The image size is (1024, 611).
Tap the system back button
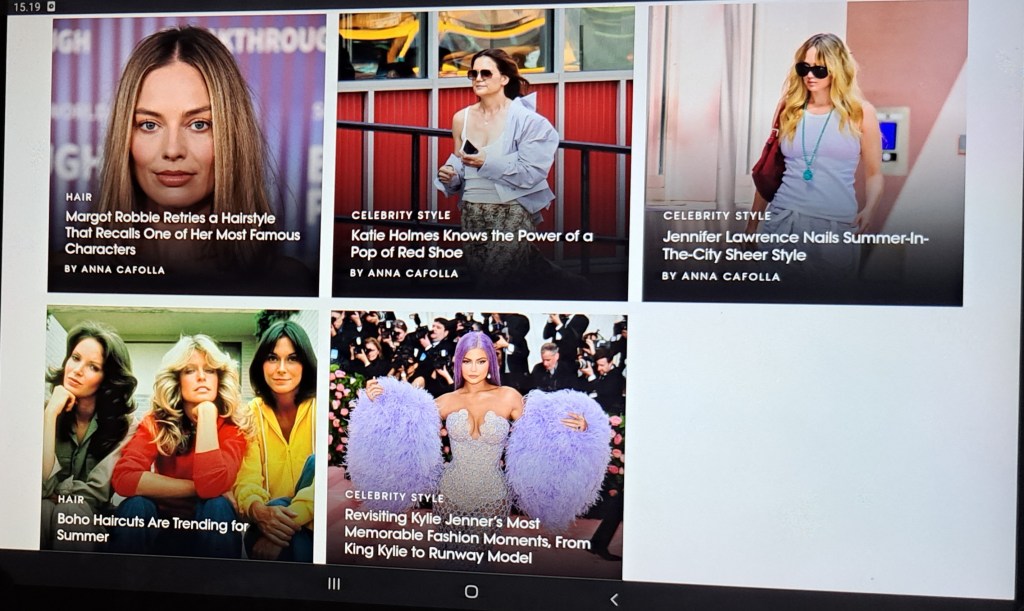click(x=614, y=599)
